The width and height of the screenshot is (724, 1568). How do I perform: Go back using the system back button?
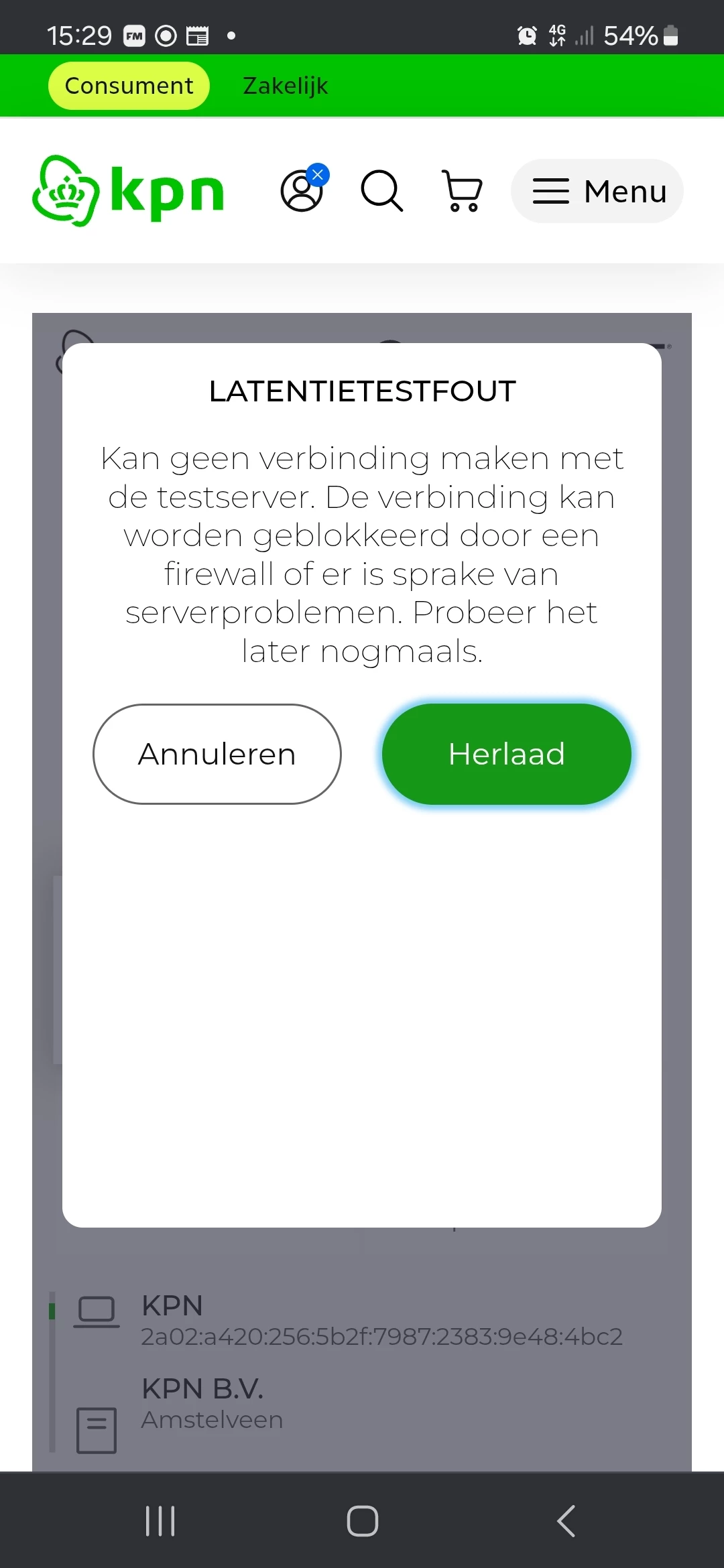point(566,1520)
